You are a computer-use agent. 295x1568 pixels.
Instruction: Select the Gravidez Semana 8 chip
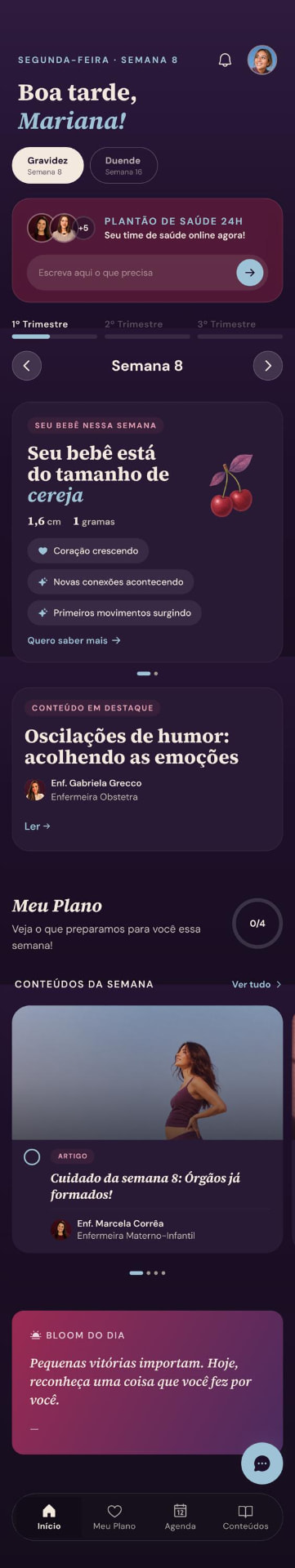click(x=47, y=166)
